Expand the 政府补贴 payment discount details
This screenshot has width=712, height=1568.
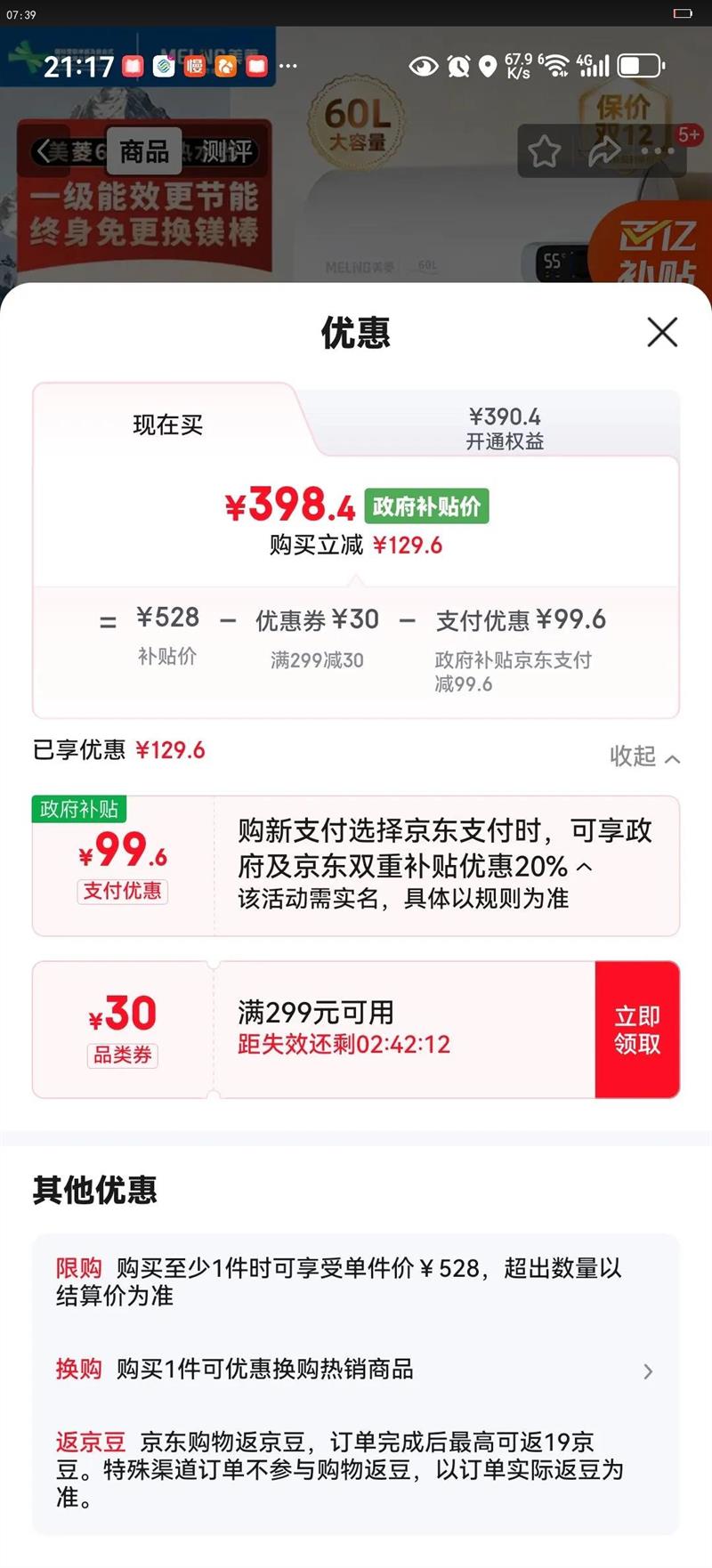584,866
